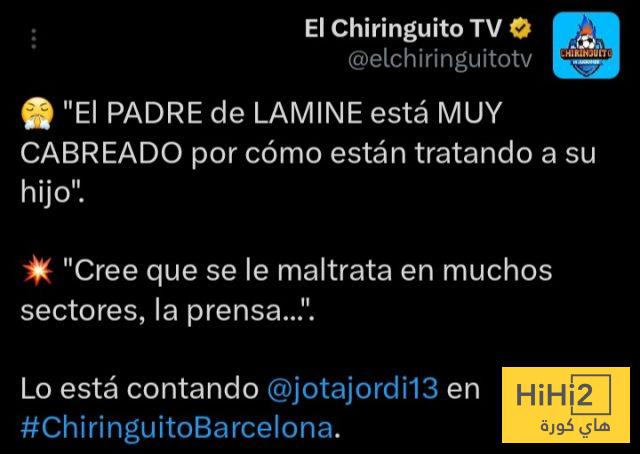Open the #ChiringuitoBarcelona hashtag
The height and width of the screenshot is (454, 640).
[176, 428]
